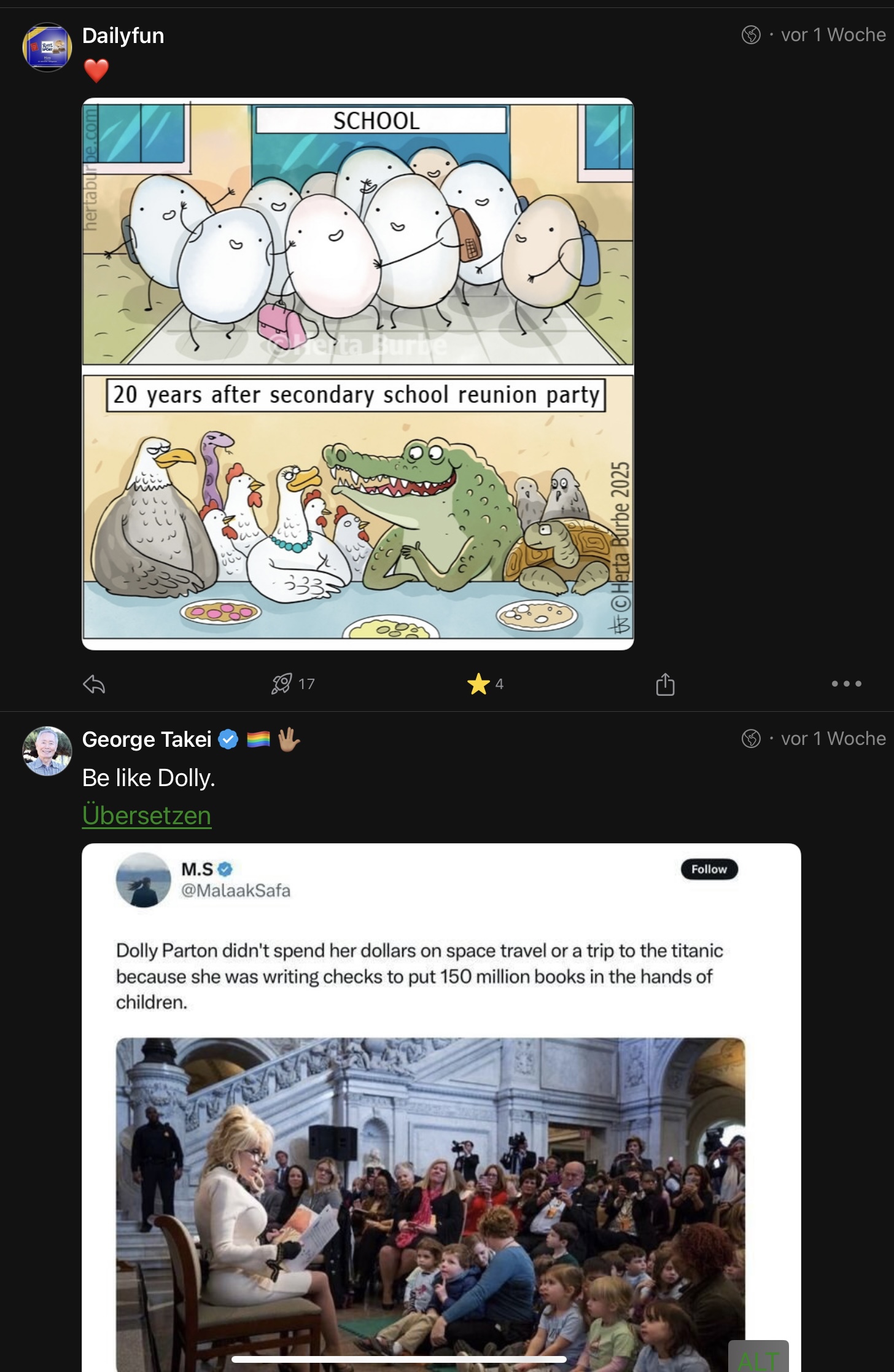Open the Dailyfun username

pyautogui.click(x=123, y=36)
